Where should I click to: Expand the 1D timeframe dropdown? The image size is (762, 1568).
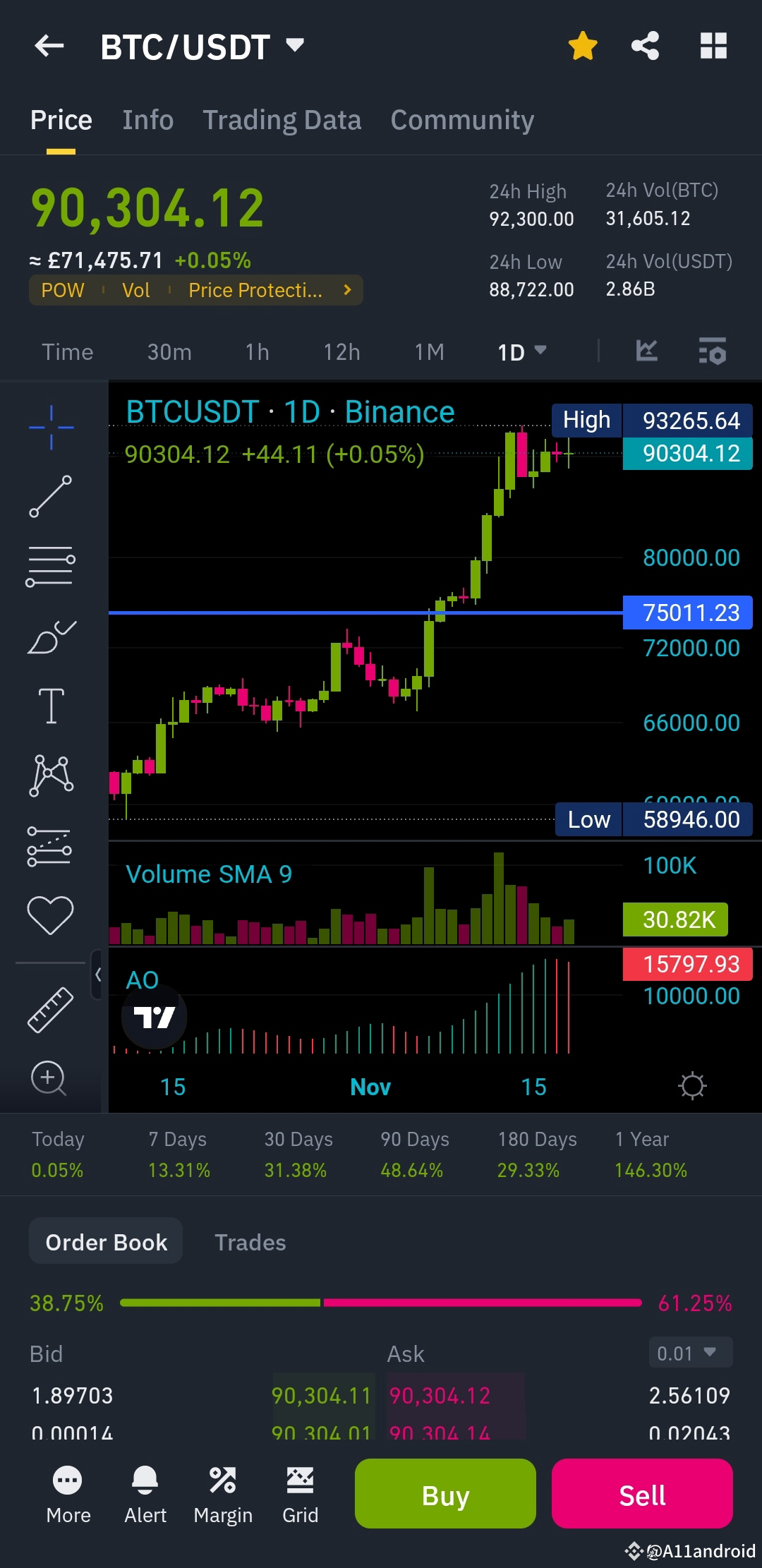[522, 351]
